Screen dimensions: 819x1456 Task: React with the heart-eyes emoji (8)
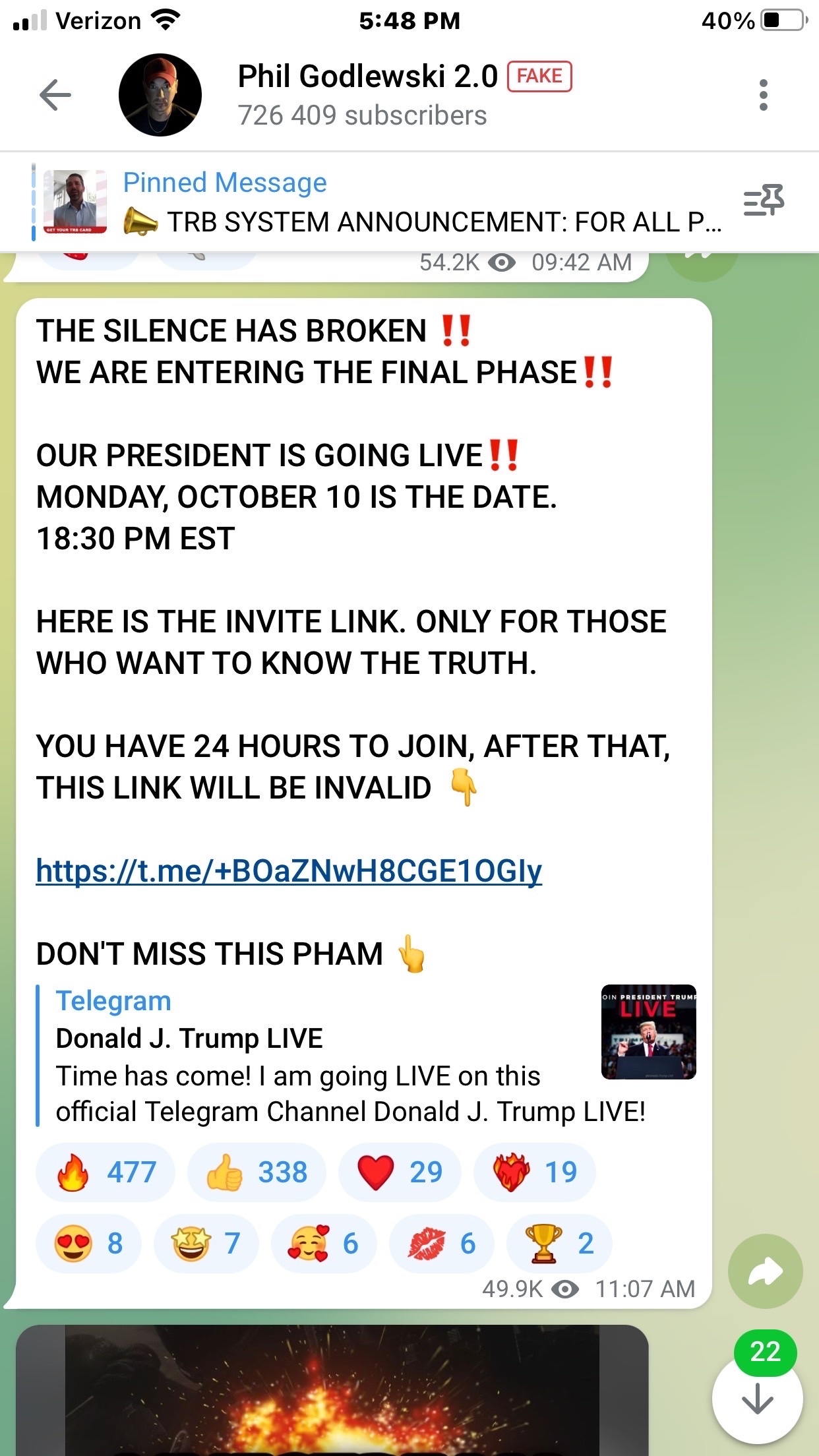click(x=89, y=1244)
